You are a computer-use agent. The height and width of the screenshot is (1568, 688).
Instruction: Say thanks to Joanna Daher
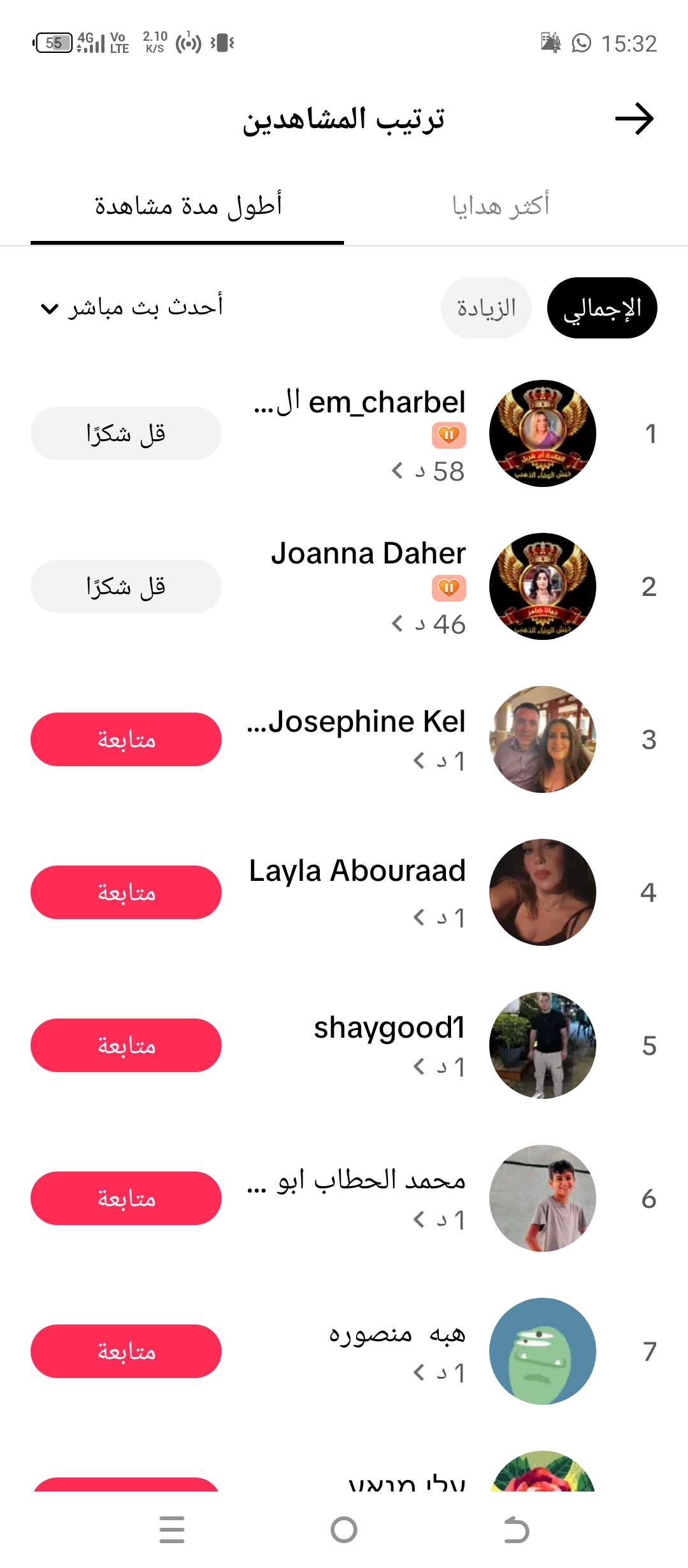(126, 586)
